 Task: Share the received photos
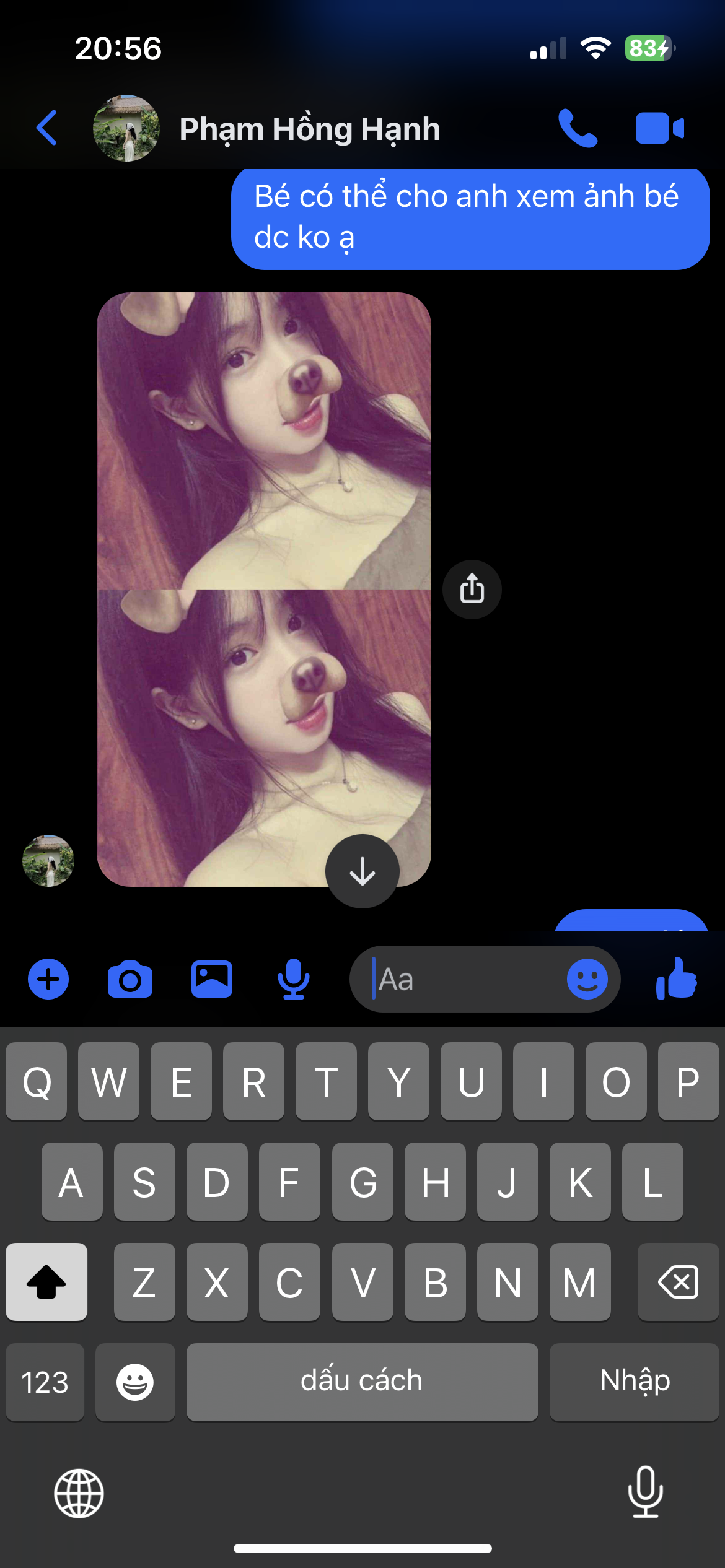click(x=472, y=589)
